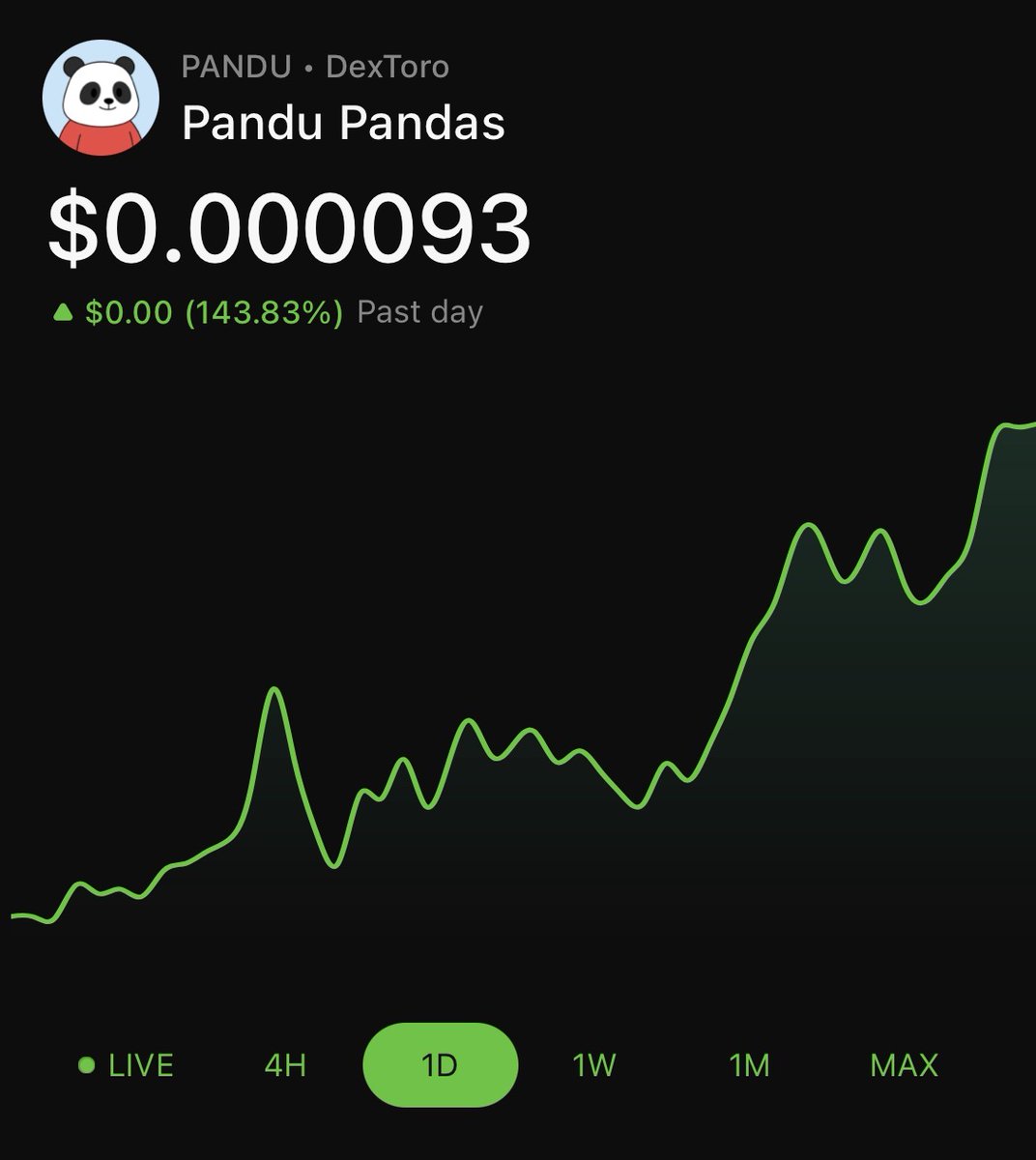
Task: Switch chart to LIVE view
Action: click(x=128, y=1065)
